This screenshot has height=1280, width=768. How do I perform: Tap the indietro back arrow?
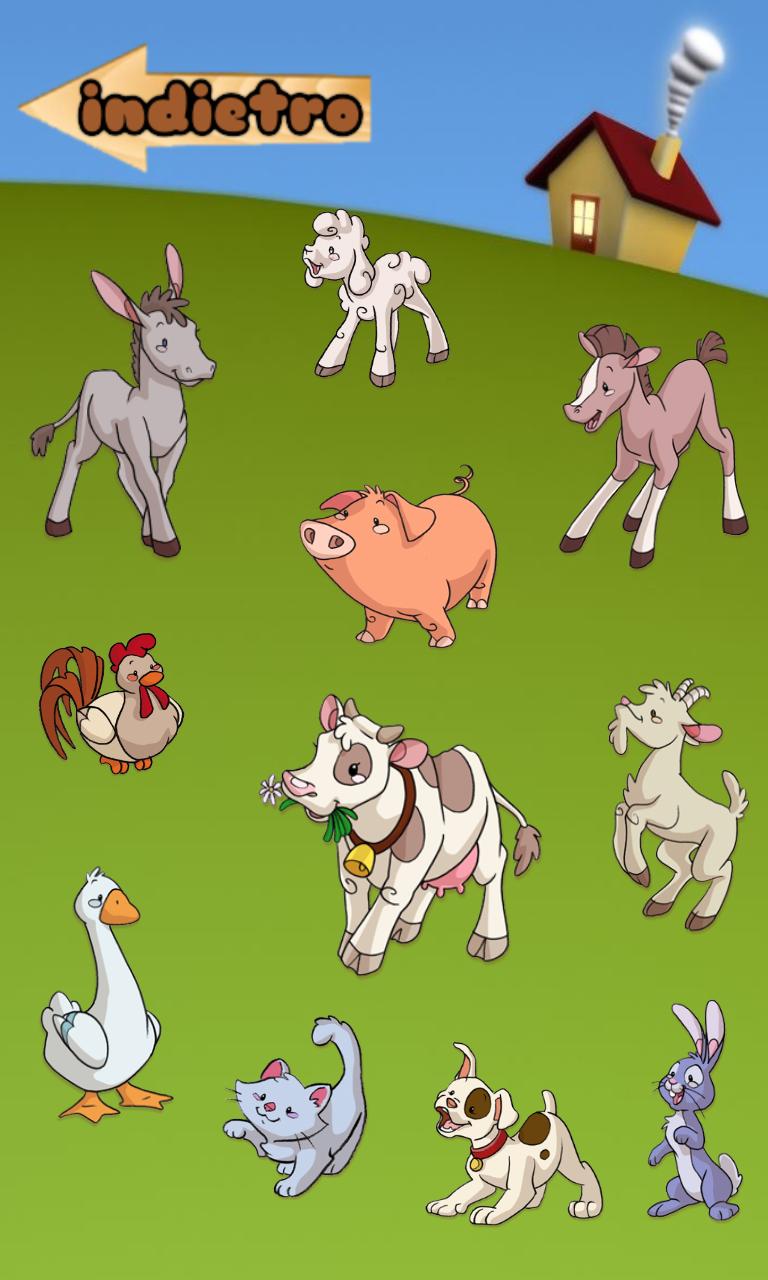[195, 110]
